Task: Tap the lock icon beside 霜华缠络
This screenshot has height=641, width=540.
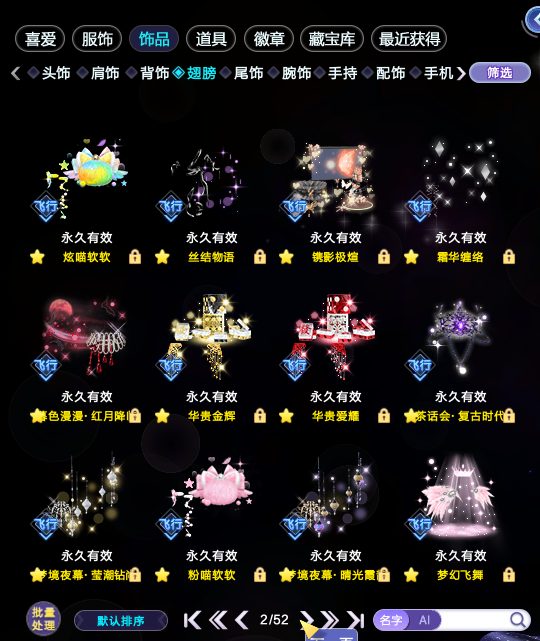Action: [509, 257]
